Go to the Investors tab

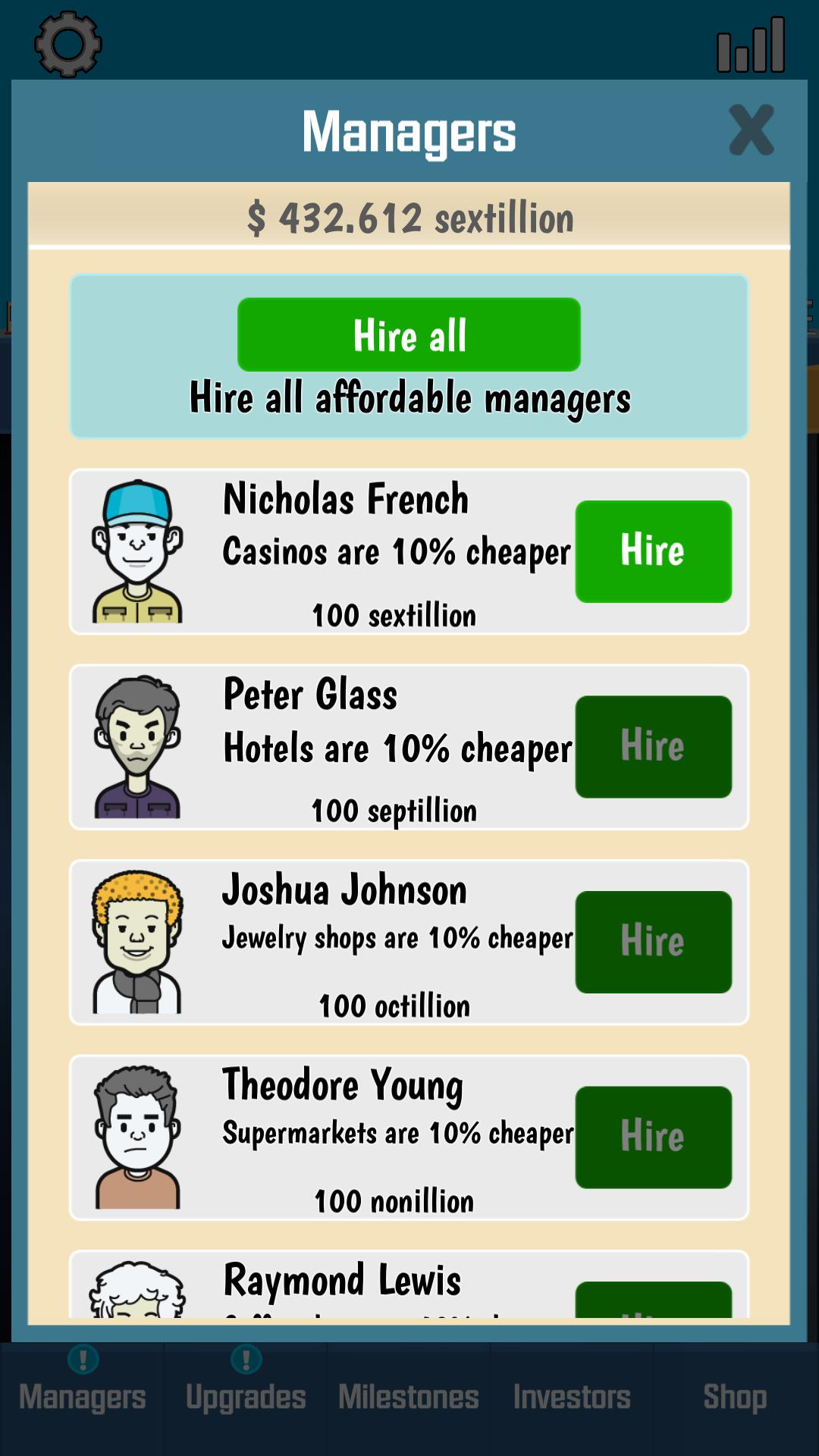tap(572, 1396)
